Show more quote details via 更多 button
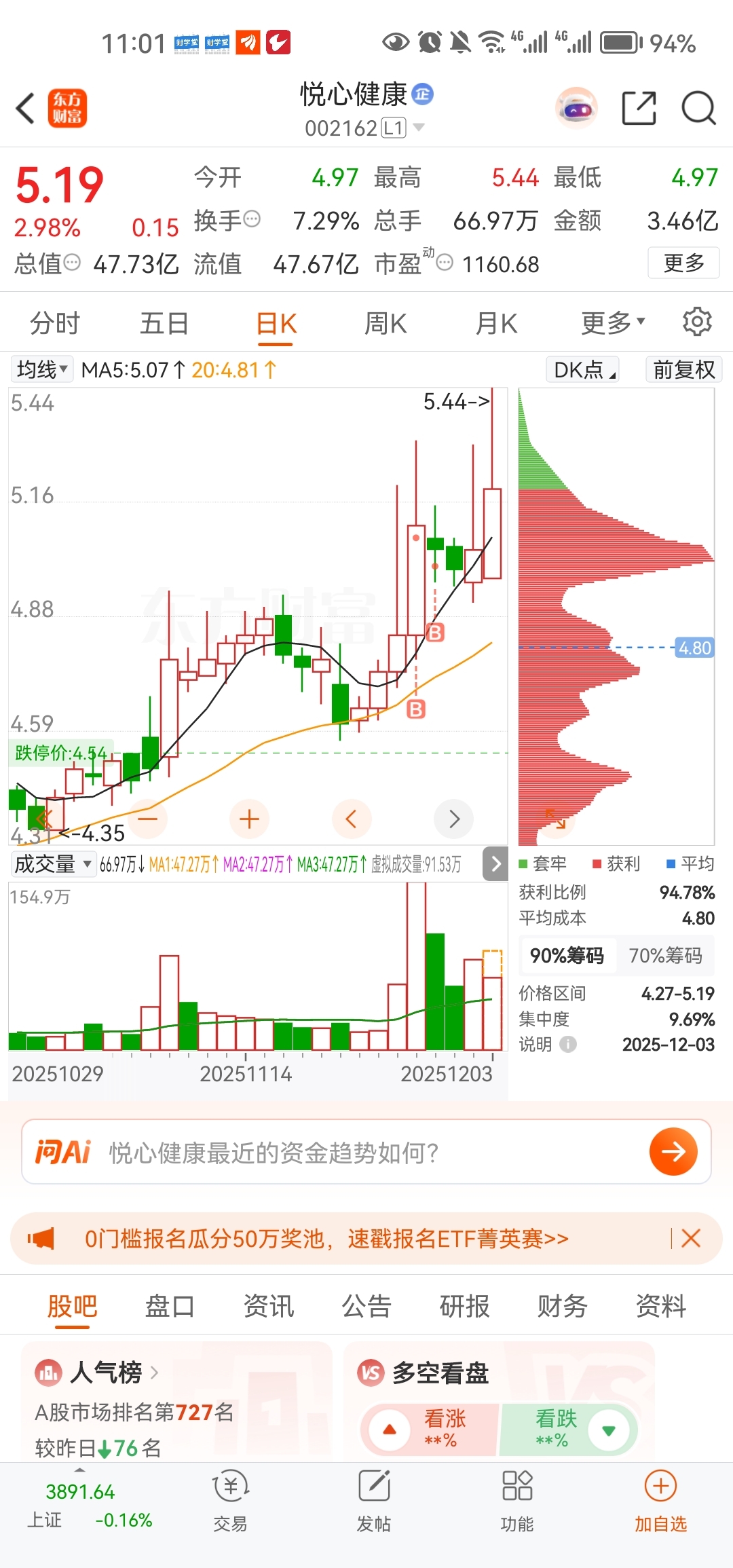This screenshot has height=1568, width=733. [683, 263]
